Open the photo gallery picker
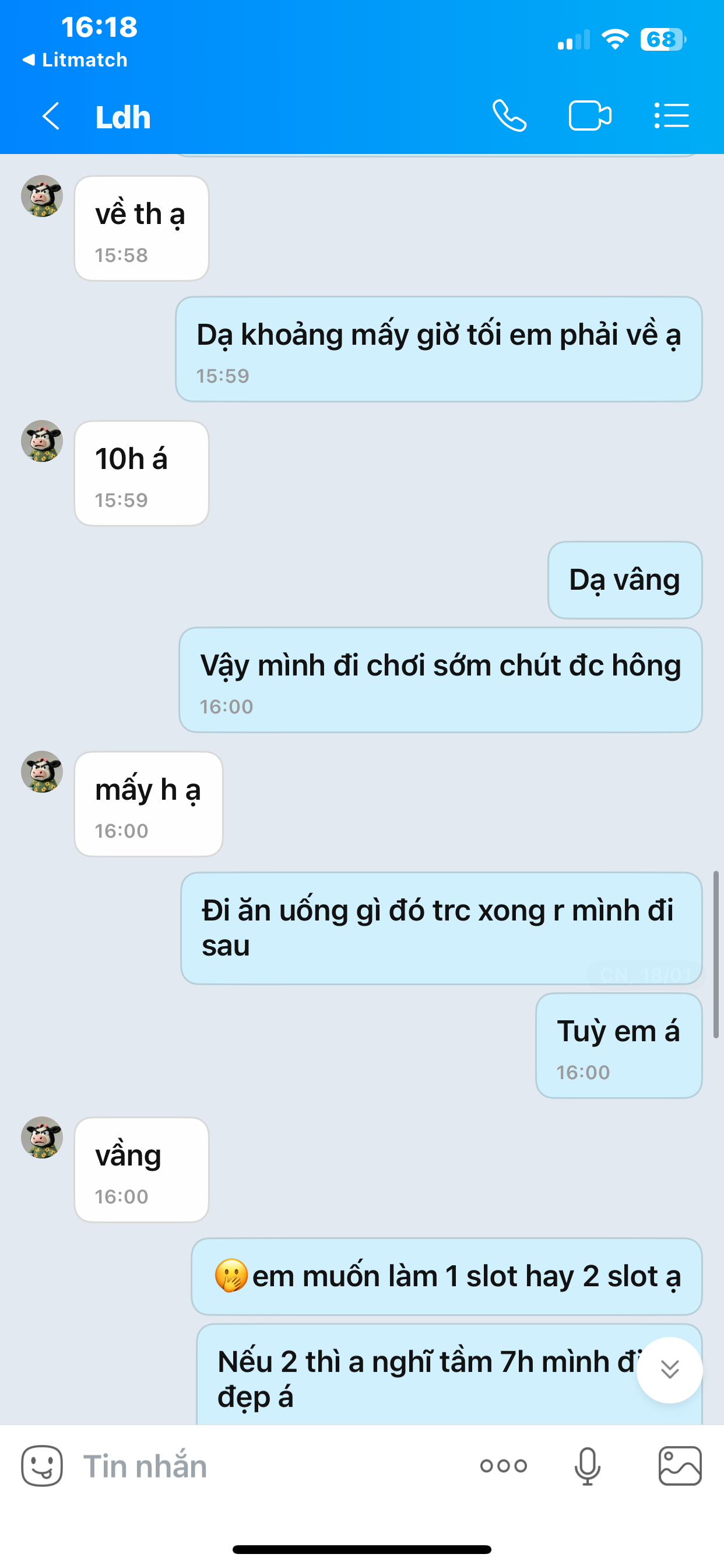The image size is (724, 1568). click(x=680, y=1466)
